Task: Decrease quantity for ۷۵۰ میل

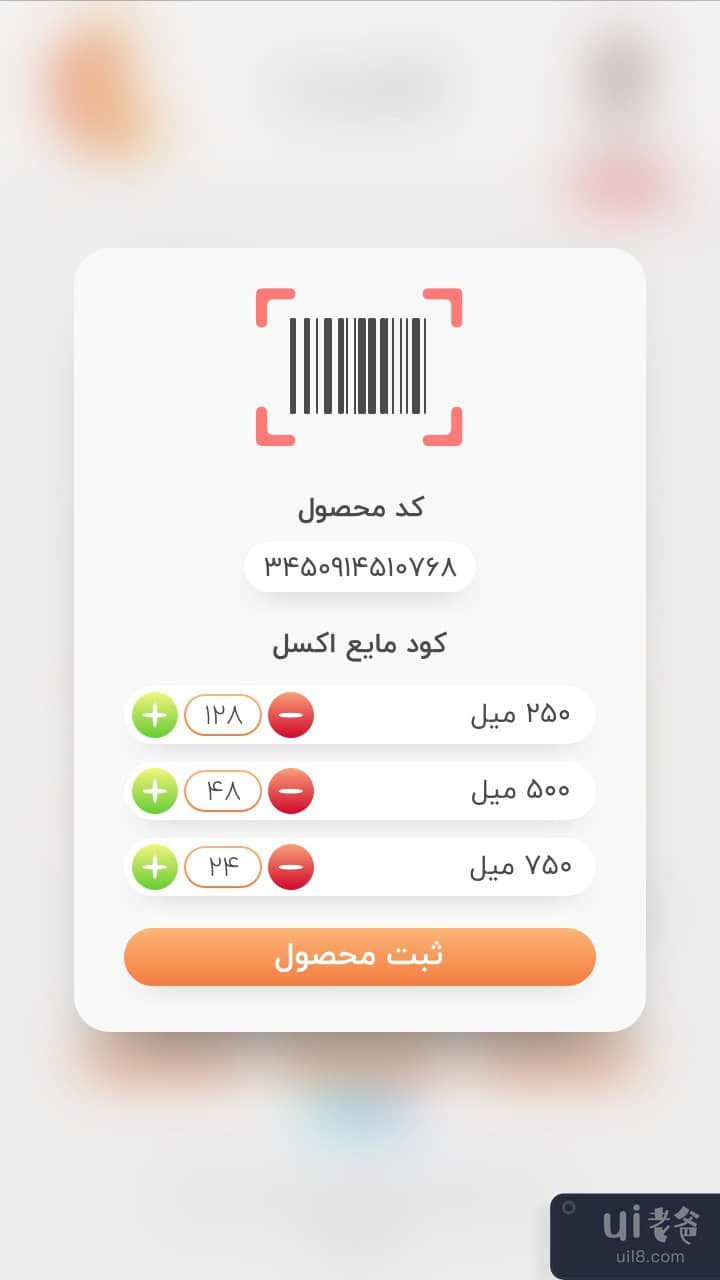Action: (x=291, y=866)
